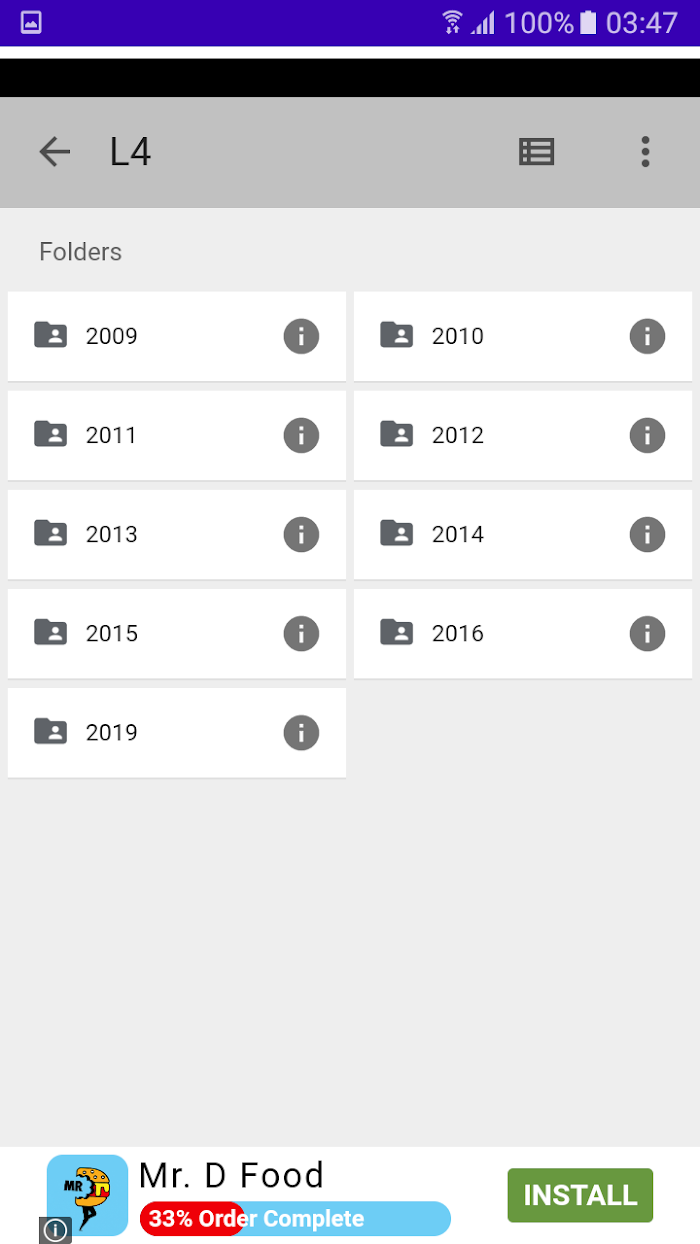Install the Mr. D Food app

click(x=580, y=1195)
